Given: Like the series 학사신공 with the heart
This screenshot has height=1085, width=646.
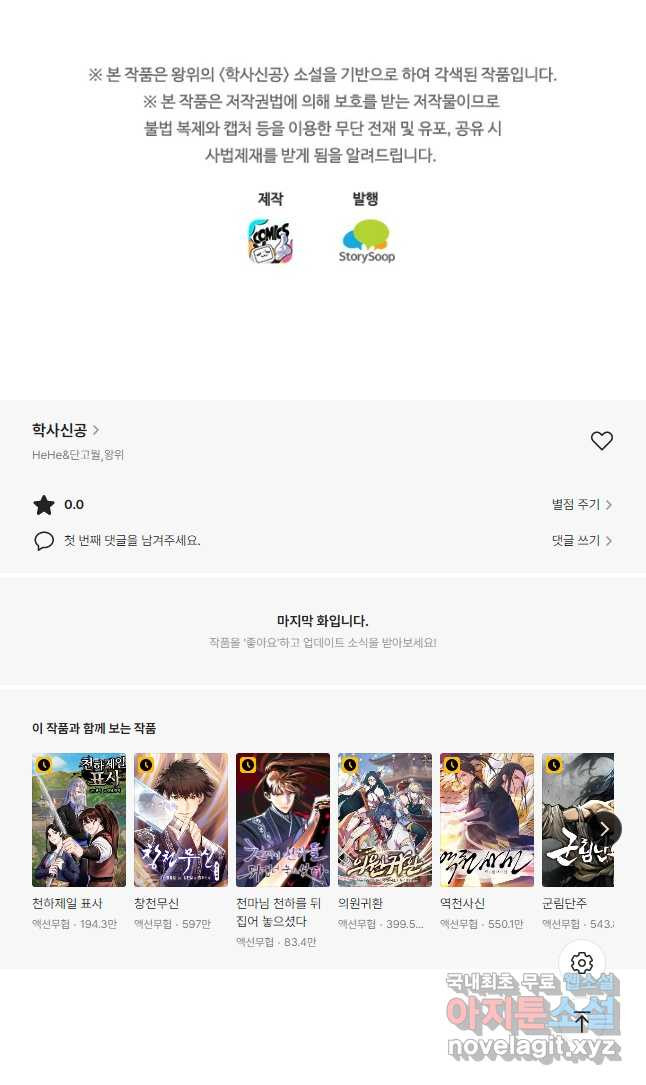Looking at the screenshot, I should 601,441.
